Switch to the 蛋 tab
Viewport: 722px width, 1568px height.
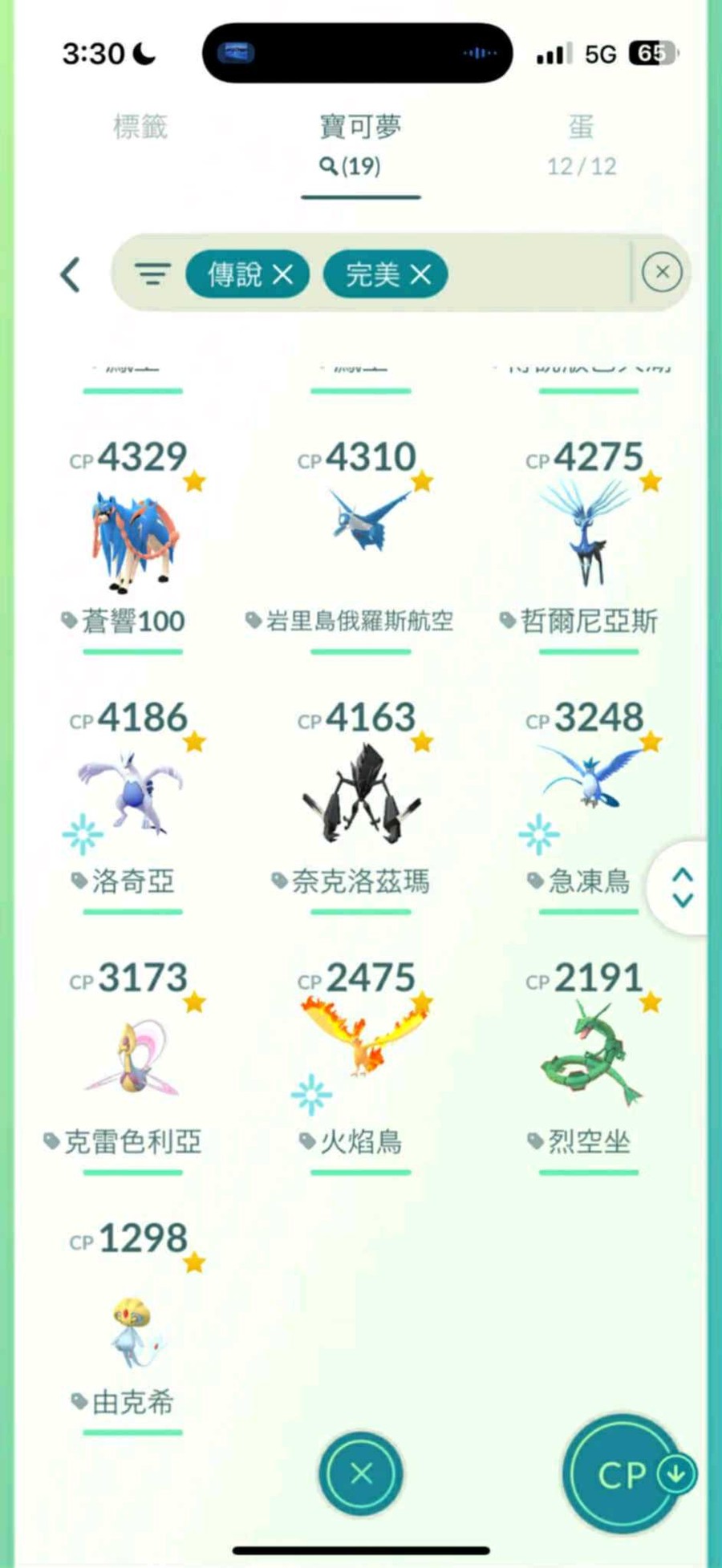(582, 145)
